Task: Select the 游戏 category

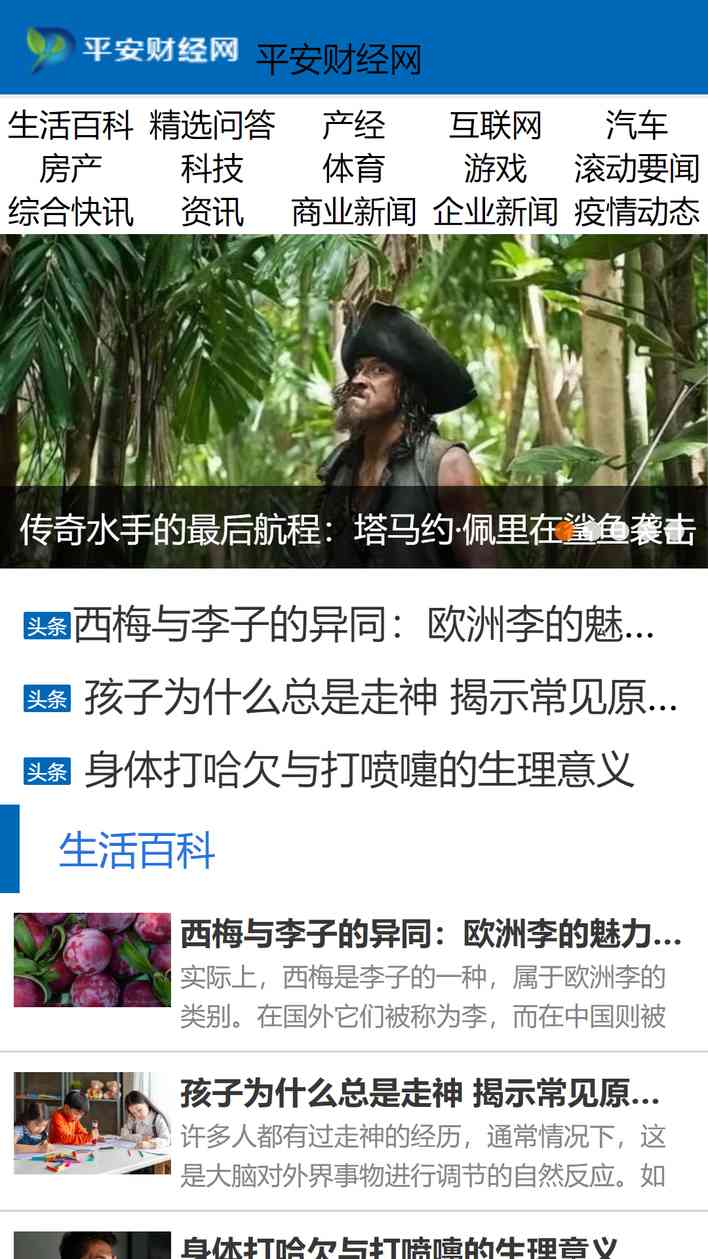Action: coord(495,168)
